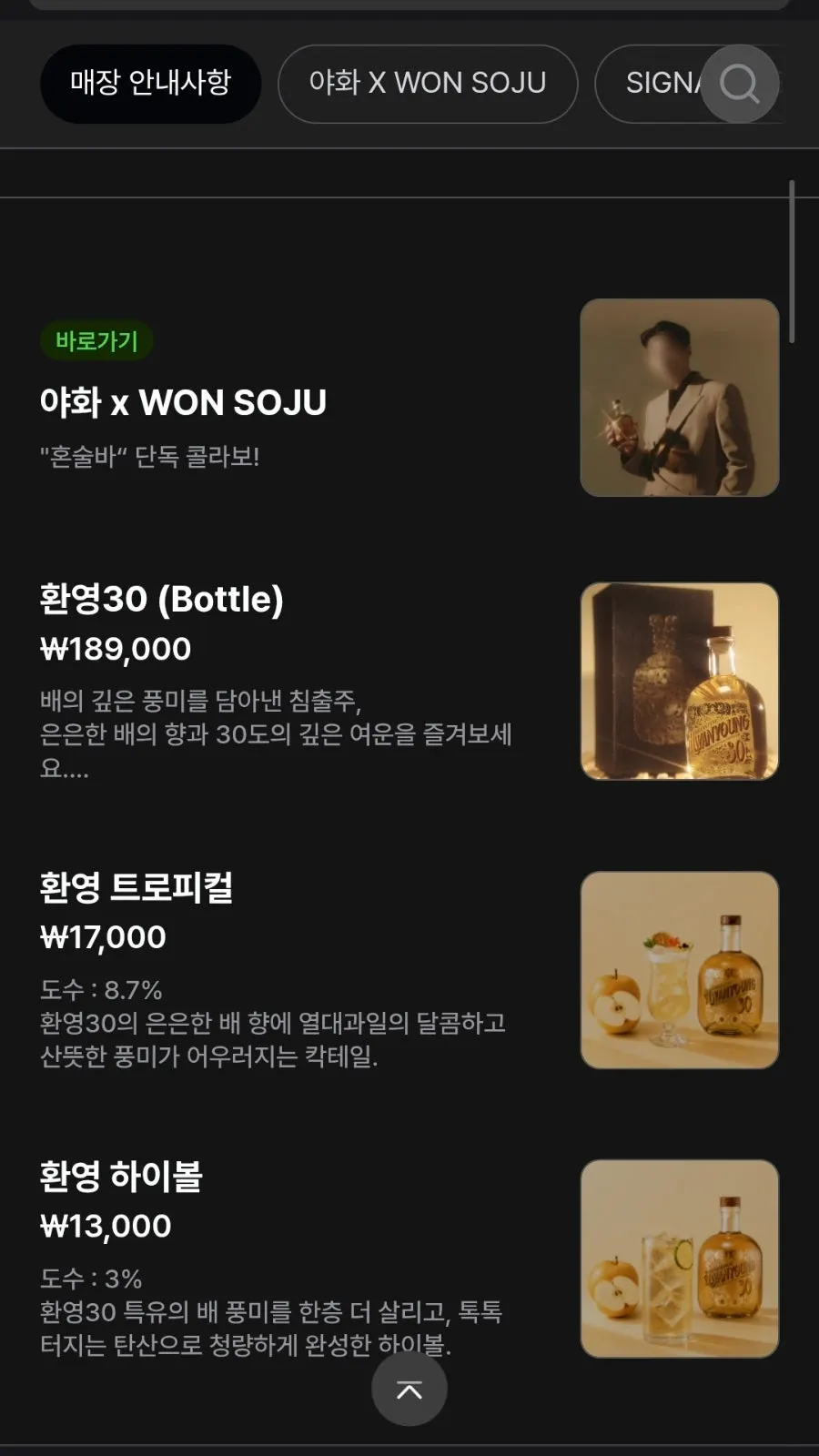Select the 매장 안내사항 tab

point(151,84)
